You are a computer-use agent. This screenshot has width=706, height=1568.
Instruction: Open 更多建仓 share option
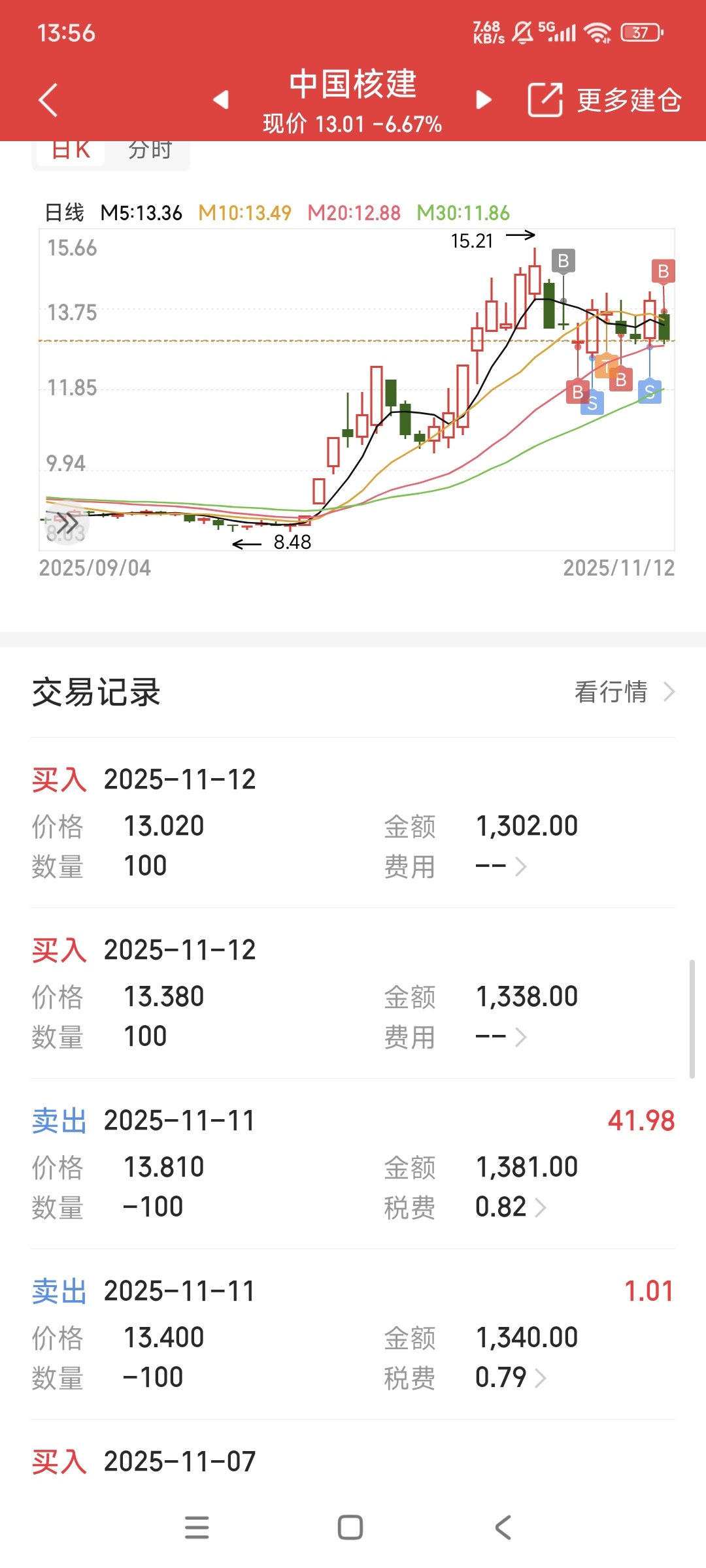[604, 100]
